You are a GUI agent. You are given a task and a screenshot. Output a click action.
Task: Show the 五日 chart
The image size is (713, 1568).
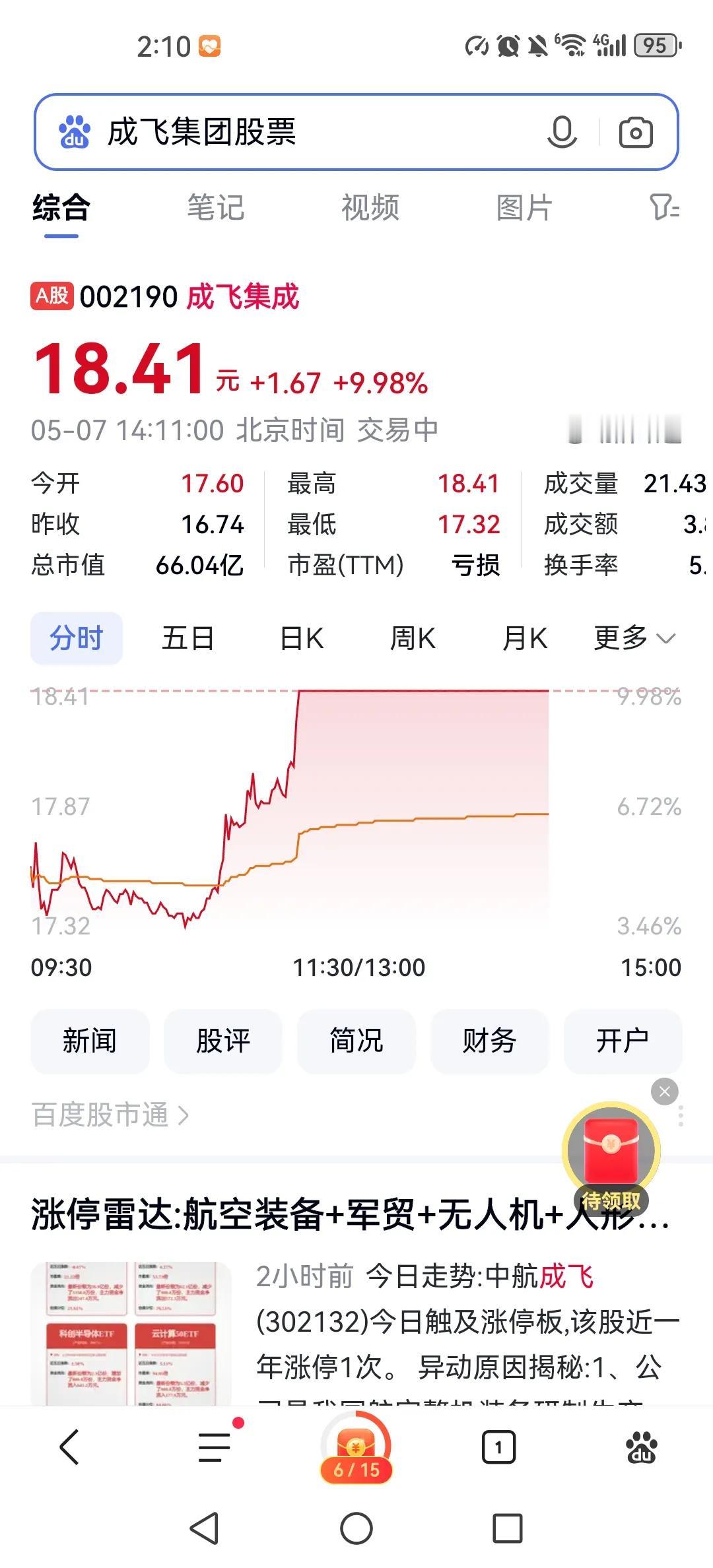[x=187, y=638]
